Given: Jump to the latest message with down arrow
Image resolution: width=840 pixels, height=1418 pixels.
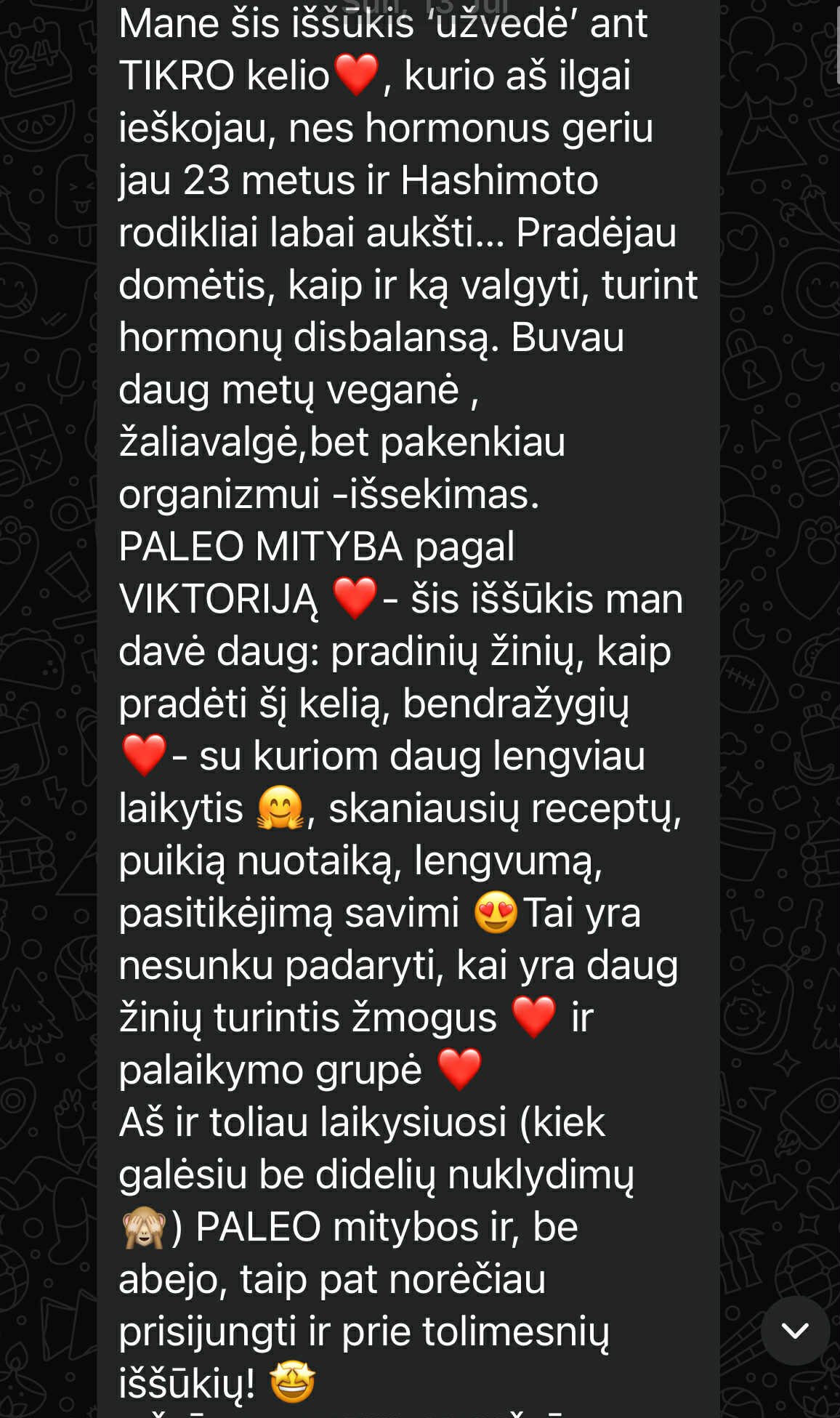Looking at the screenshot, I should click(x=795, y=1331).
